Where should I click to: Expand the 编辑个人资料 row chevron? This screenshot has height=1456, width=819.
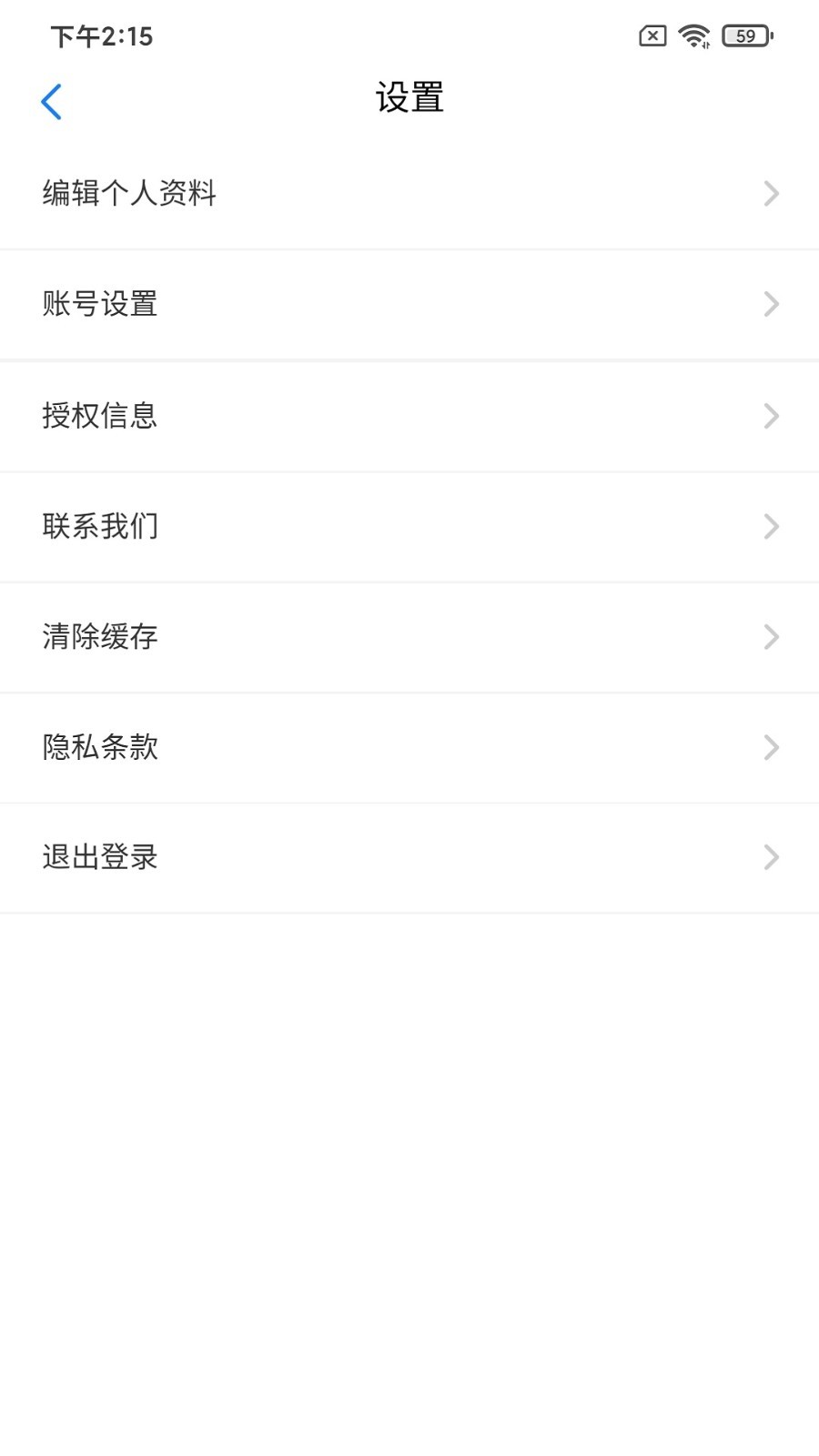tap(772, 193)
